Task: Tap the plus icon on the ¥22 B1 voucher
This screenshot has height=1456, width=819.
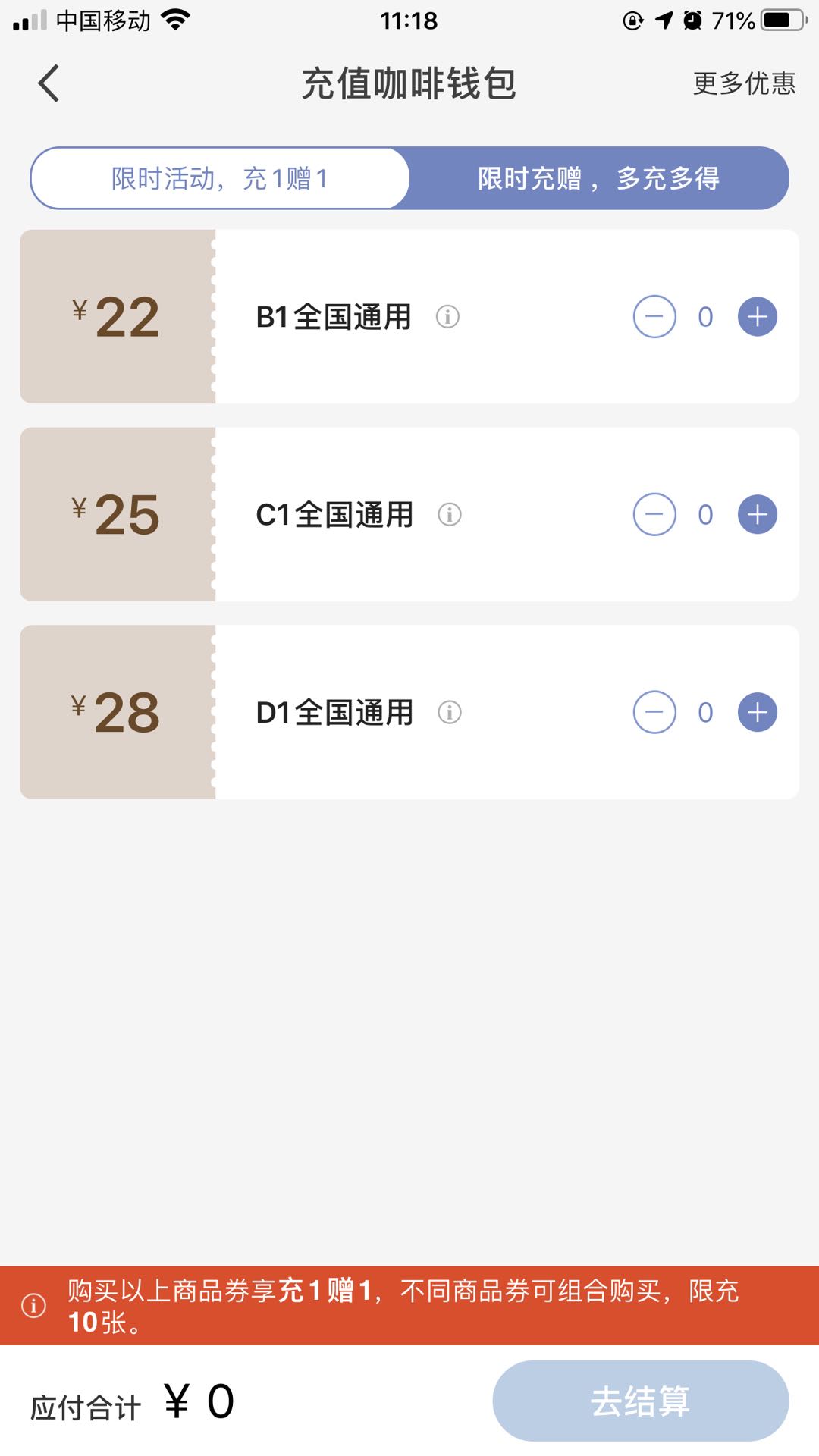Action: (x=755, y=317)
